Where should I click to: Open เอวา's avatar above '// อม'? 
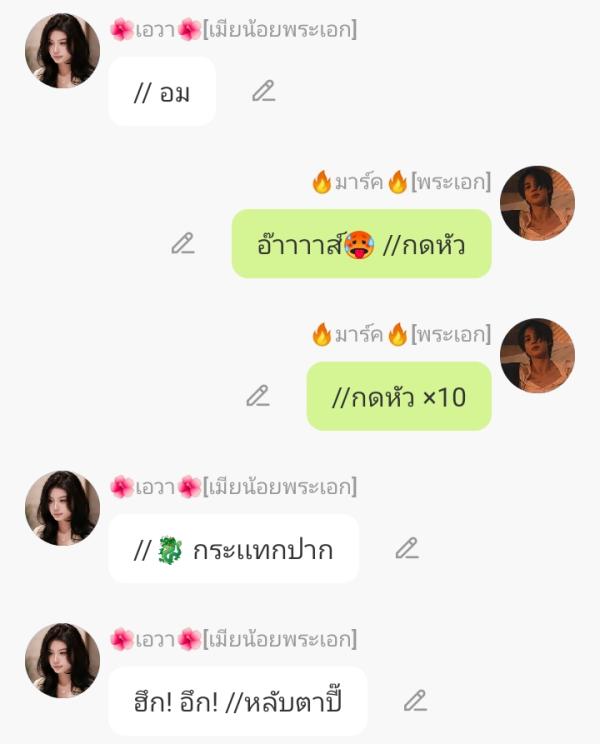62,51
